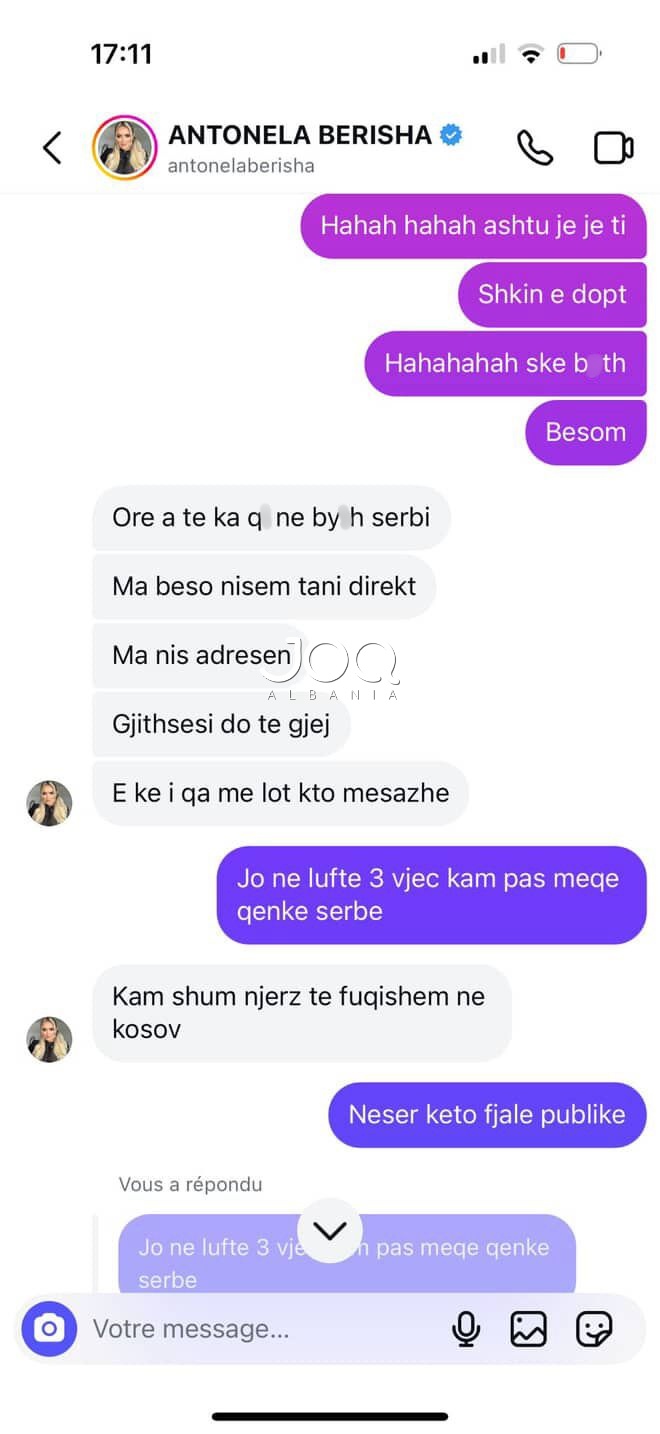Open the camera to send a photo
Image resolution: width=660 pixels, height=1434 pixels.
pyautogui.click(x=49, y=1329)
